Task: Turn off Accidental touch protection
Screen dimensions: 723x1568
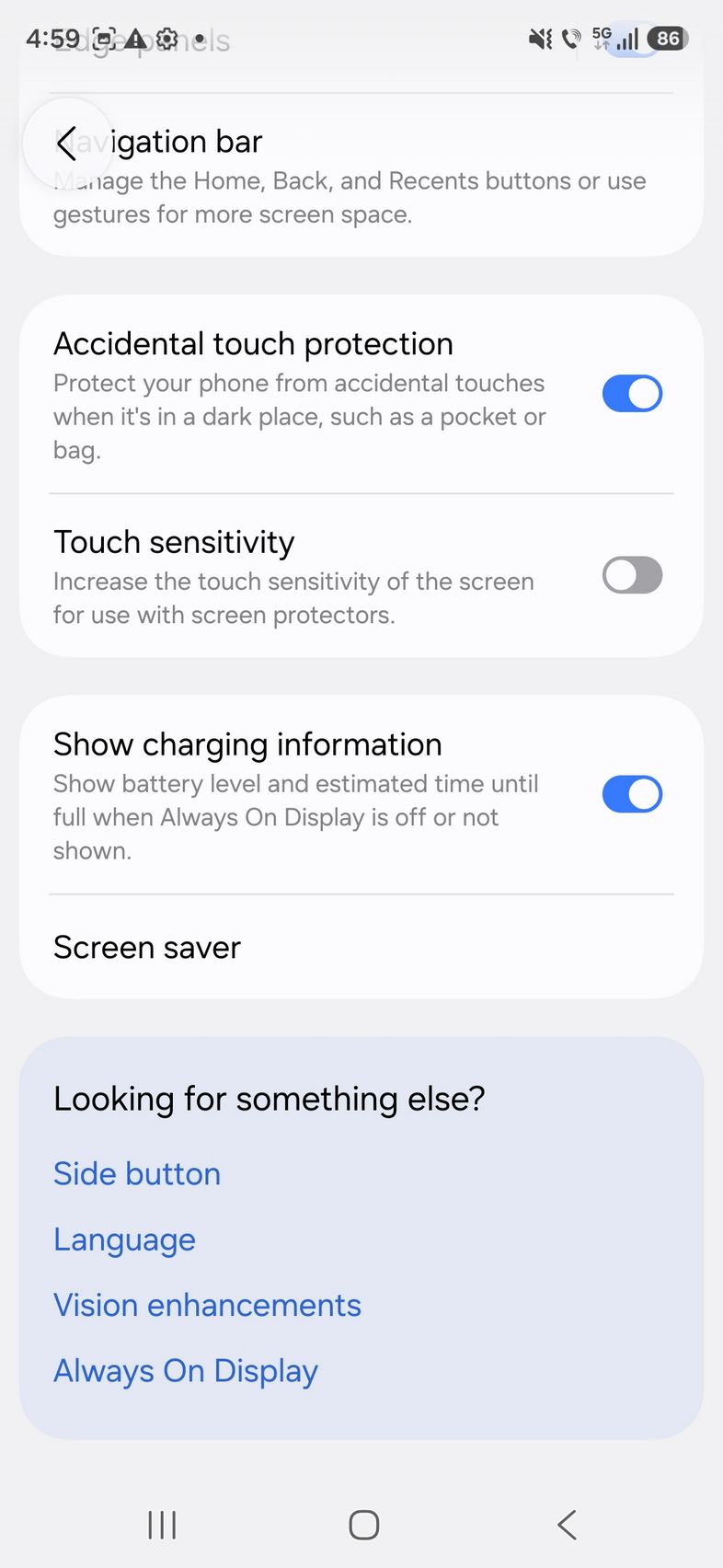Action: coord(632,394)
